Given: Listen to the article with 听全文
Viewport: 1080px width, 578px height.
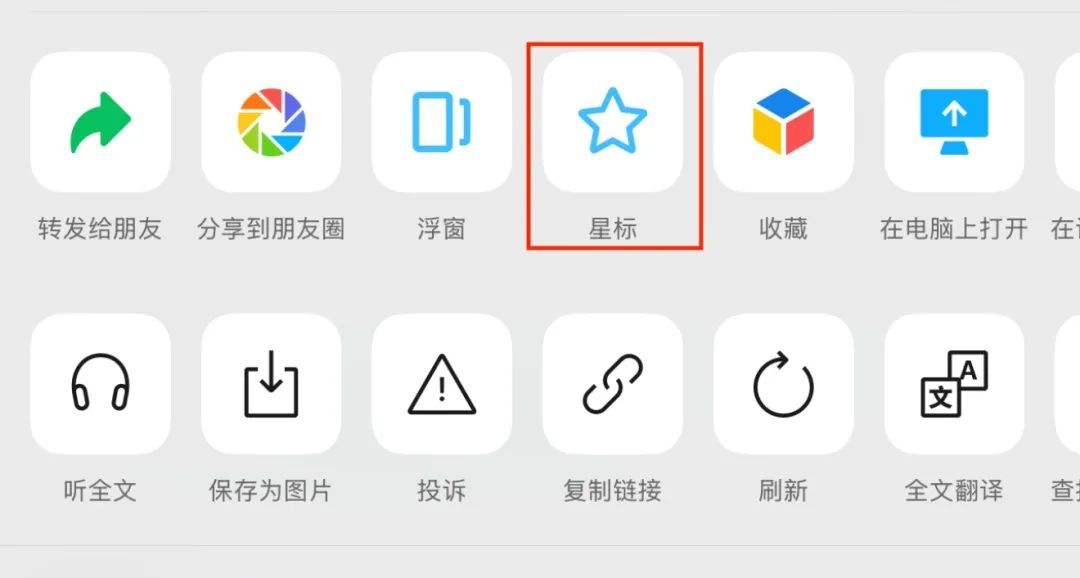Looking at the screenshot, I should tap(100, 384).
